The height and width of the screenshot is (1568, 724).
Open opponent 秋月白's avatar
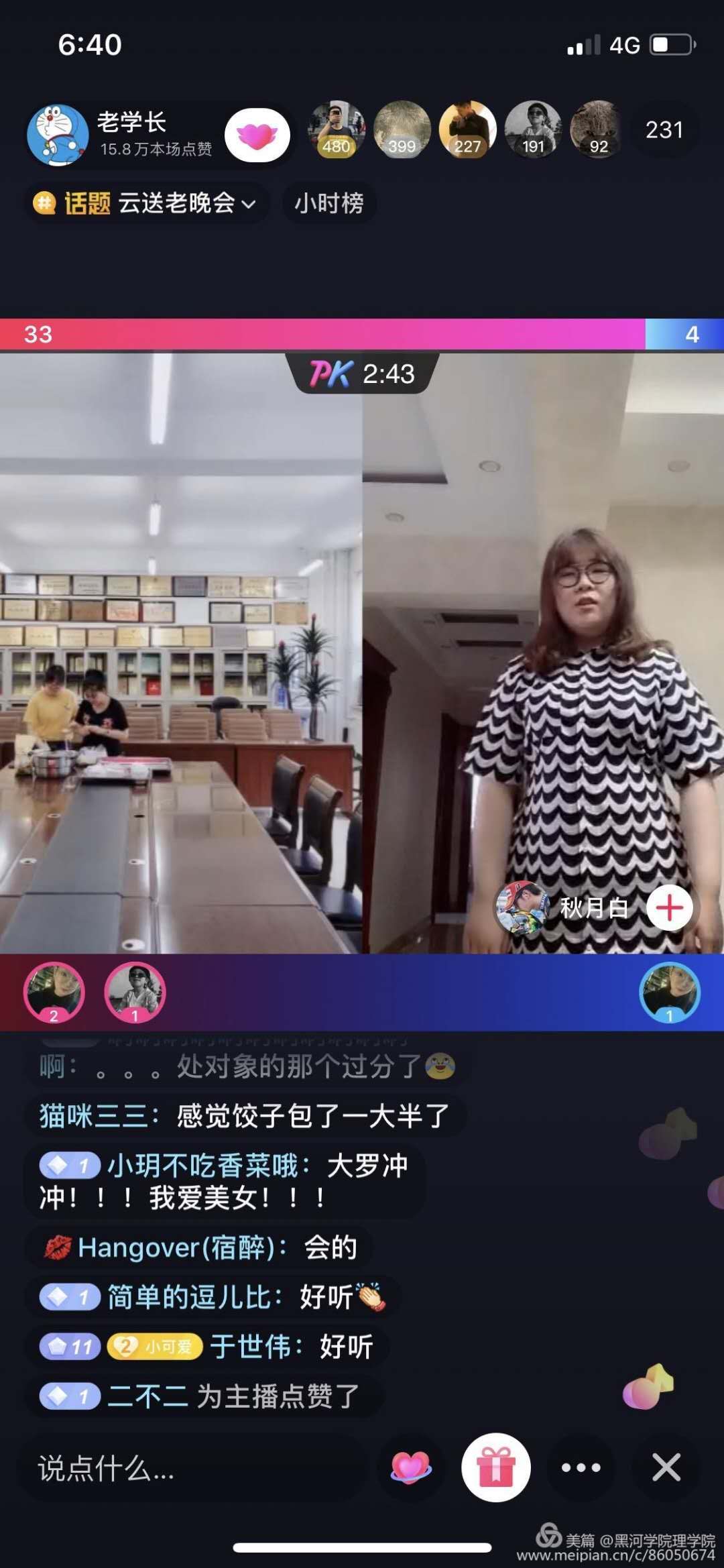[522, 908]
